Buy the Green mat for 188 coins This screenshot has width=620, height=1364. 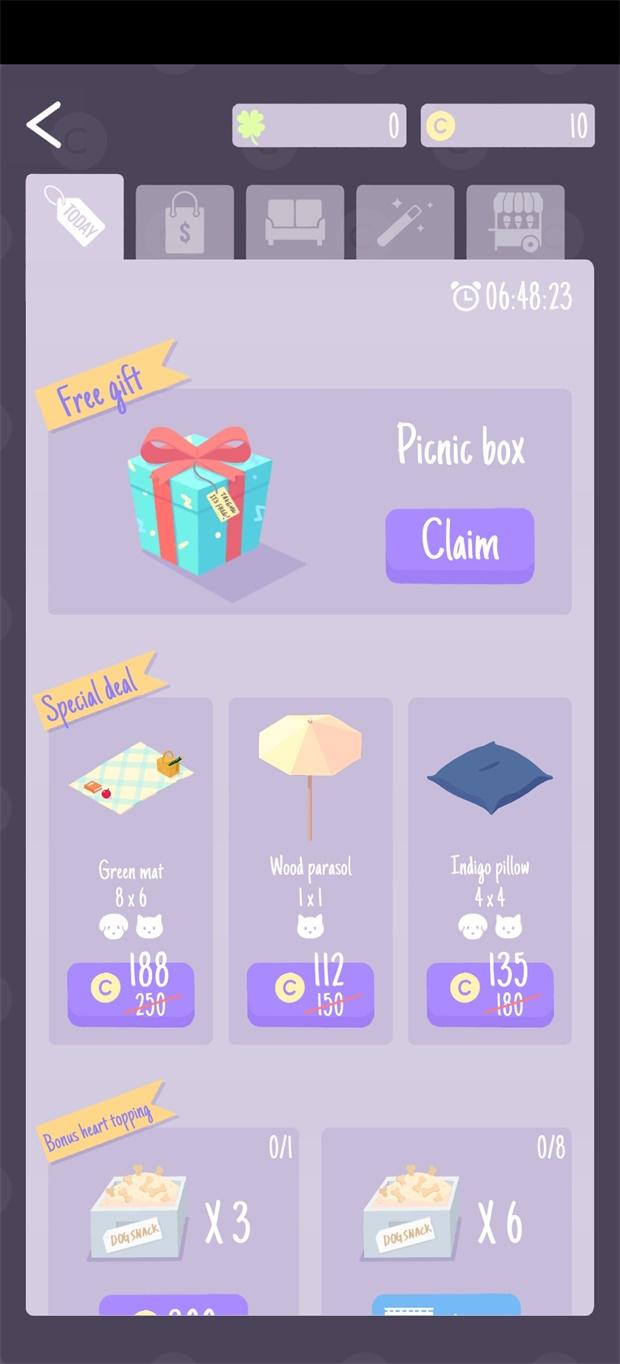click(x=131, y=993)
